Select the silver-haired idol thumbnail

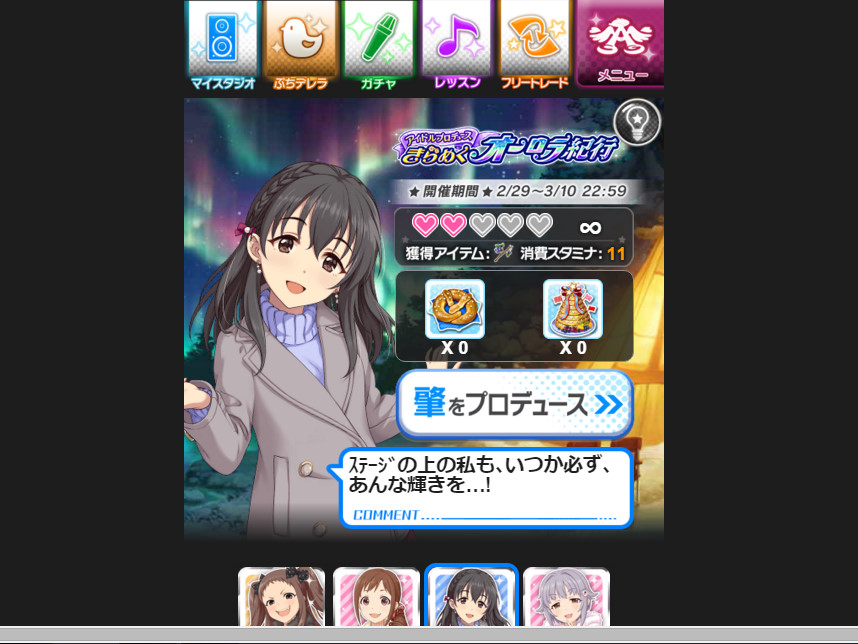(566, 598)
